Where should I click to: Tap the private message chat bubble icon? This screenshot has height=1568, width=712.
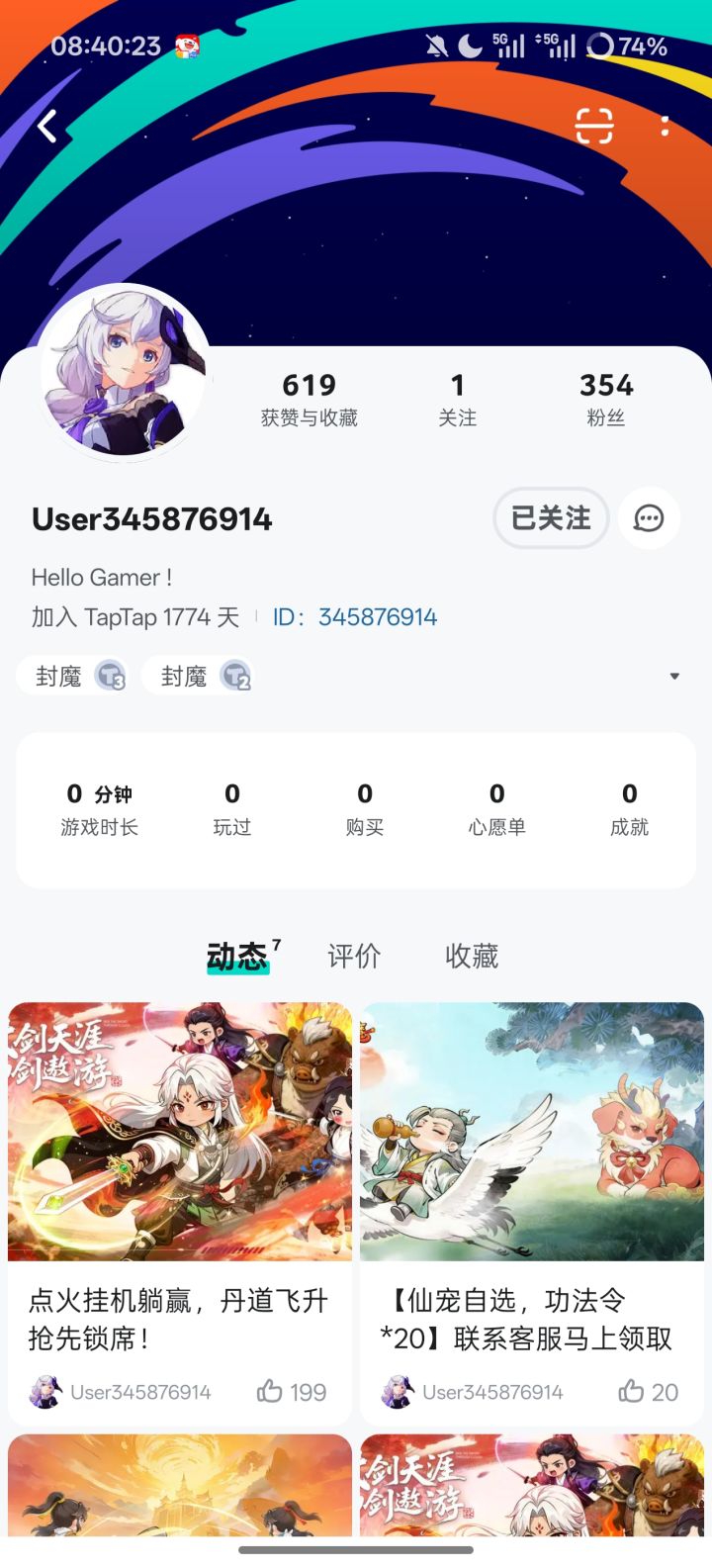point(648,517)
